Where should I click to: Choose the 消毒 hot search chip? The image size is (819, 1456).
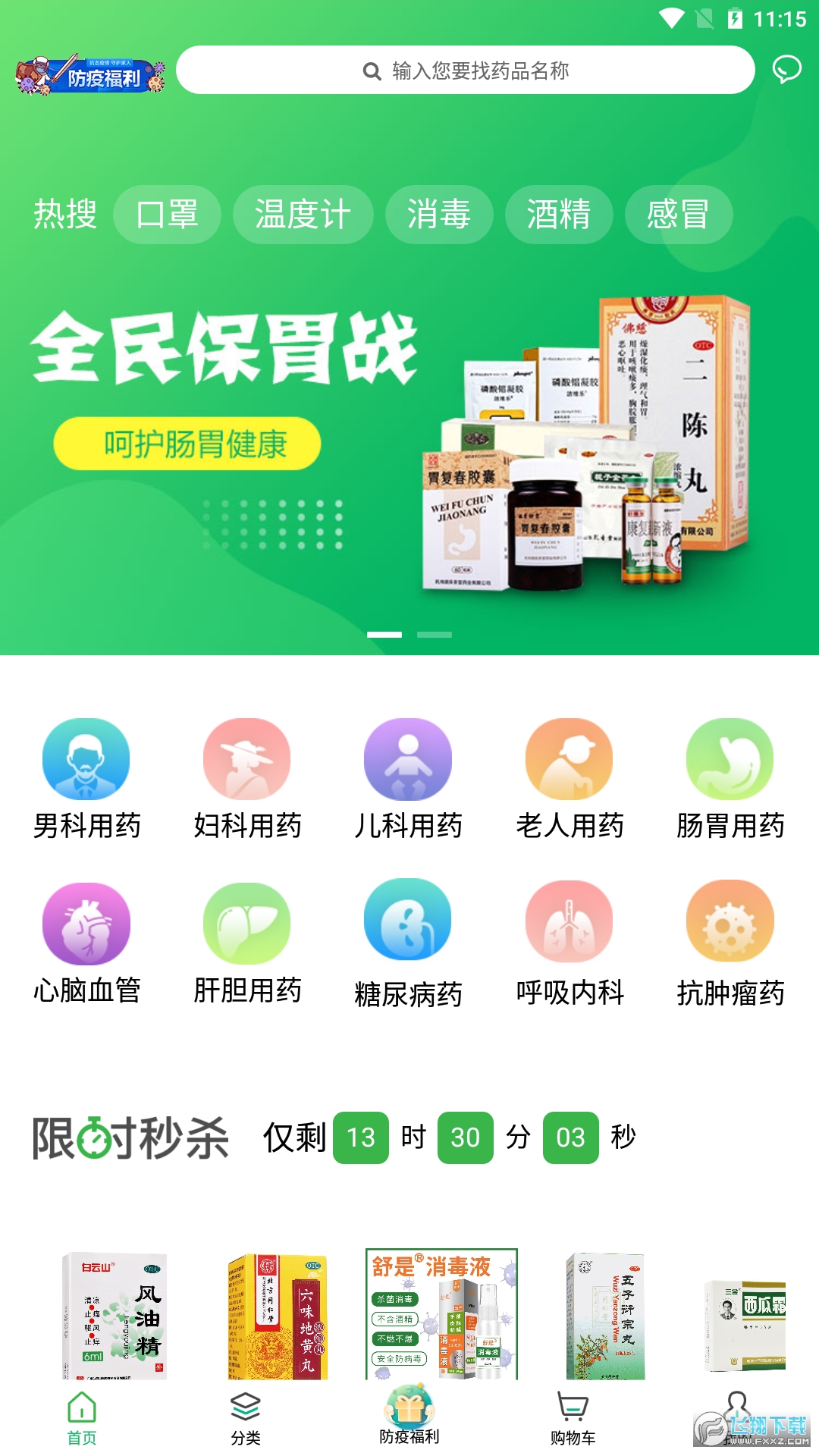[x=438, y=215]
